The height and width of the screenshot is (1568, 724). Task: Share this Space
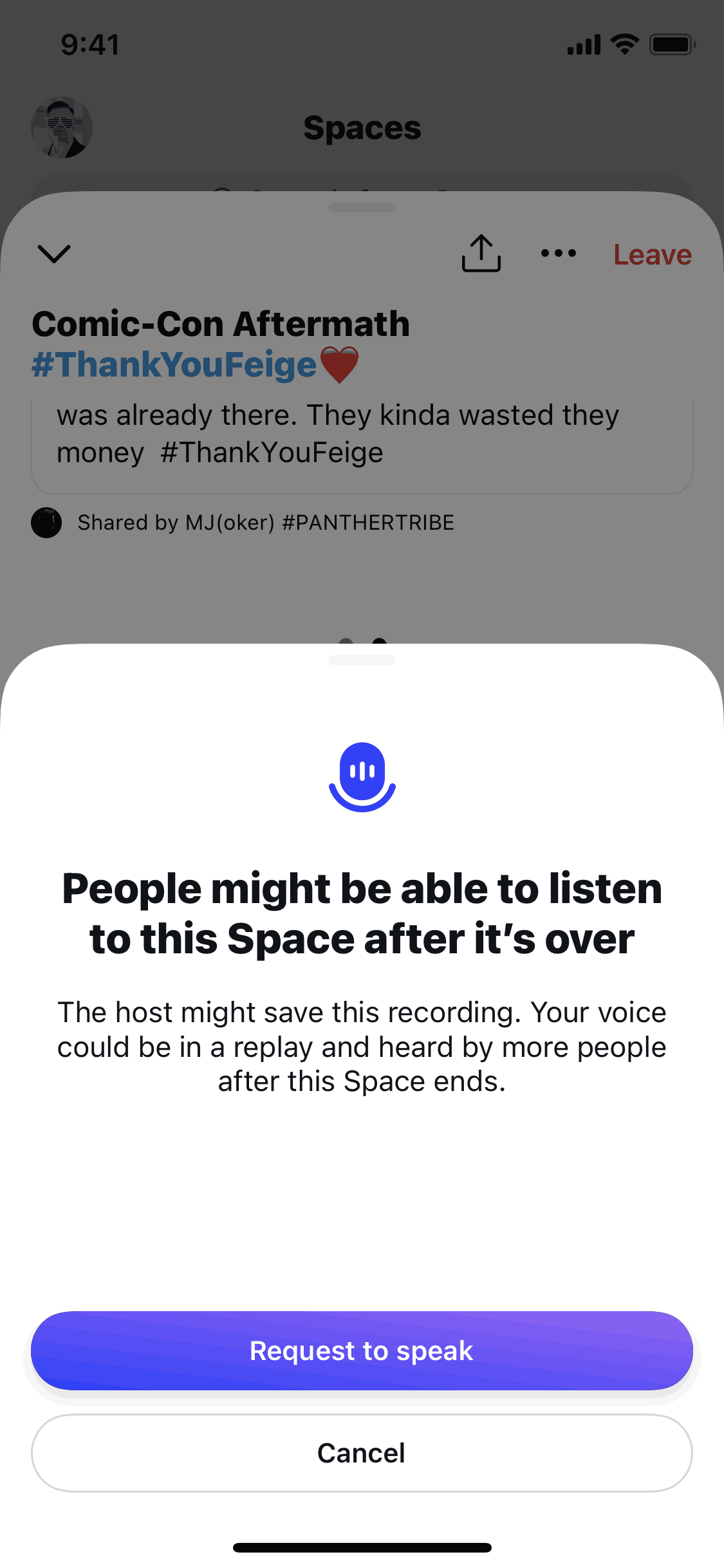(x=481, y=254)
